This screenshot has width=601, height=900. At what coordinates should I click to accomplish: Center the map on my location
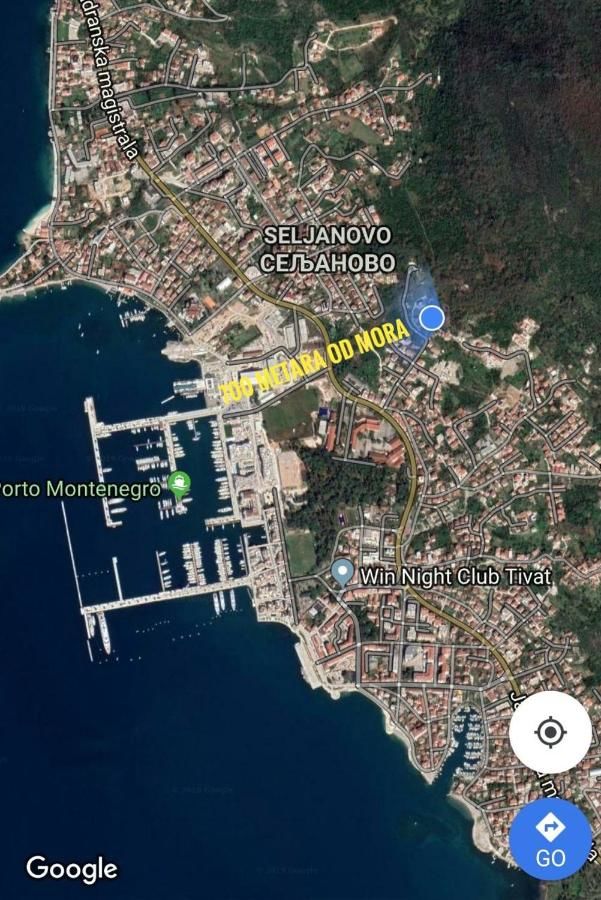point(550,732)
